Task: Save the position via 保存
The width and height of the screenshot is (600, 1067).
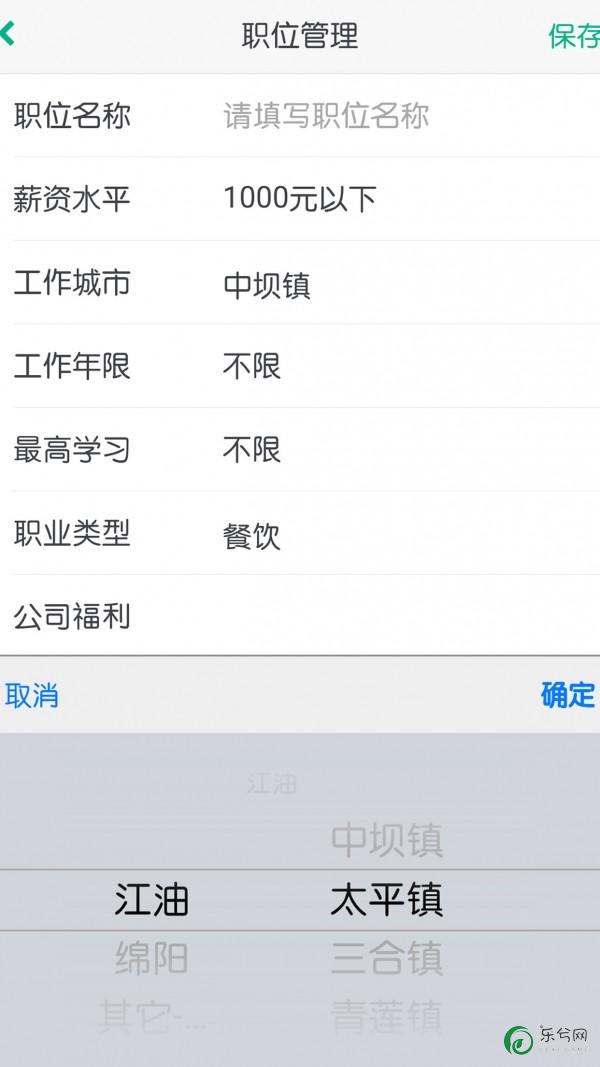Action: tap(573, 36)
